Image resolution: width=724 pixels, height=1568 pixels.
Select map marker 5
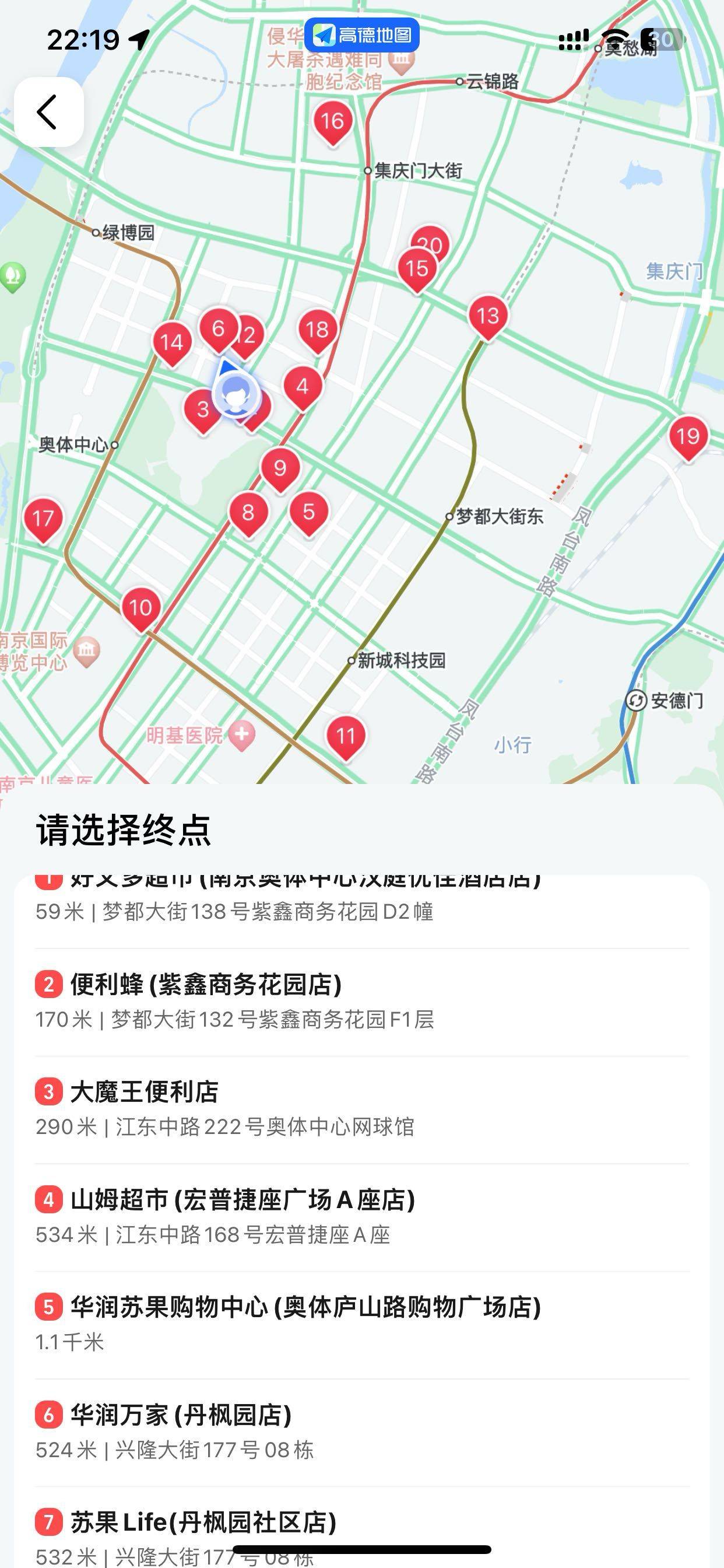point(309,514)
